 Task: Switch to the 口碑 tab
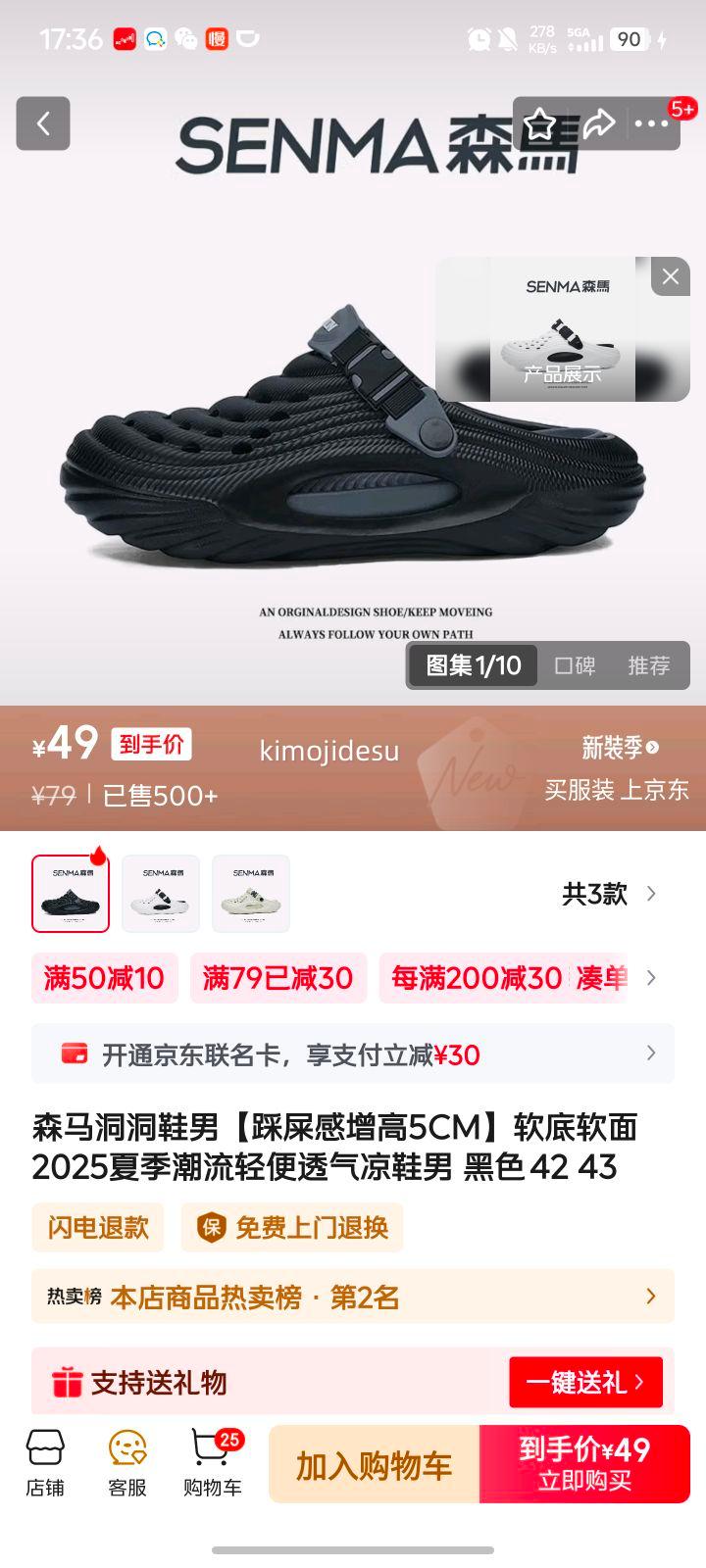click(575, 665)
